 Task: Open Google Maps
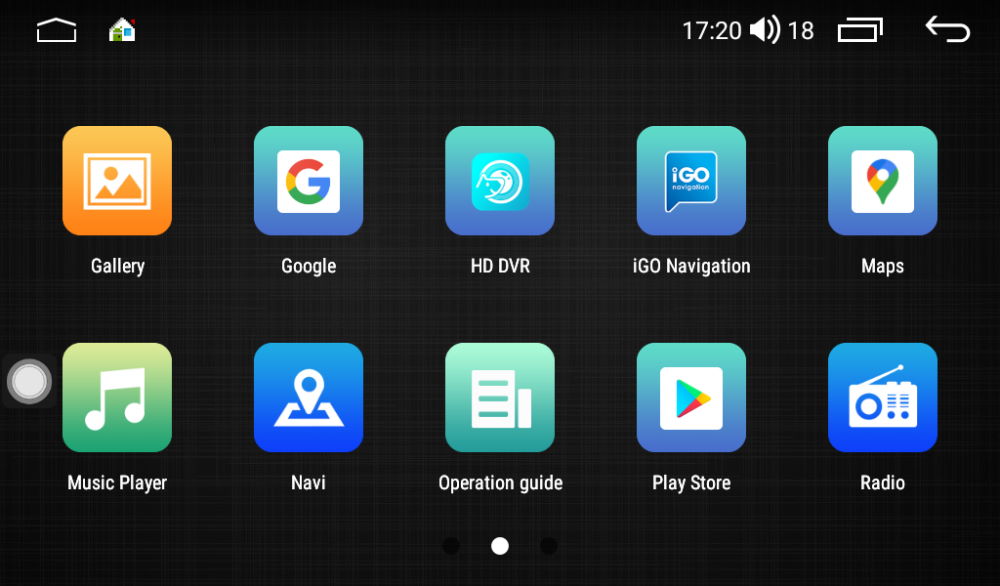coord(882,181)
